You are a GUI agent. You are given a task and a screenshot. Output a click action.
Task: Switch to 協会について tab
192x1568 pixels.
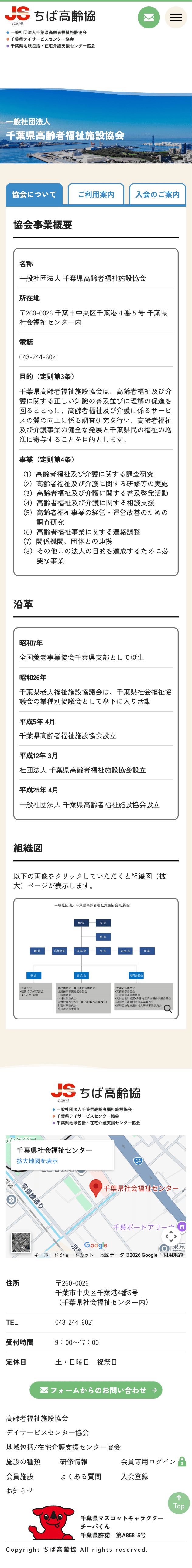34,194
